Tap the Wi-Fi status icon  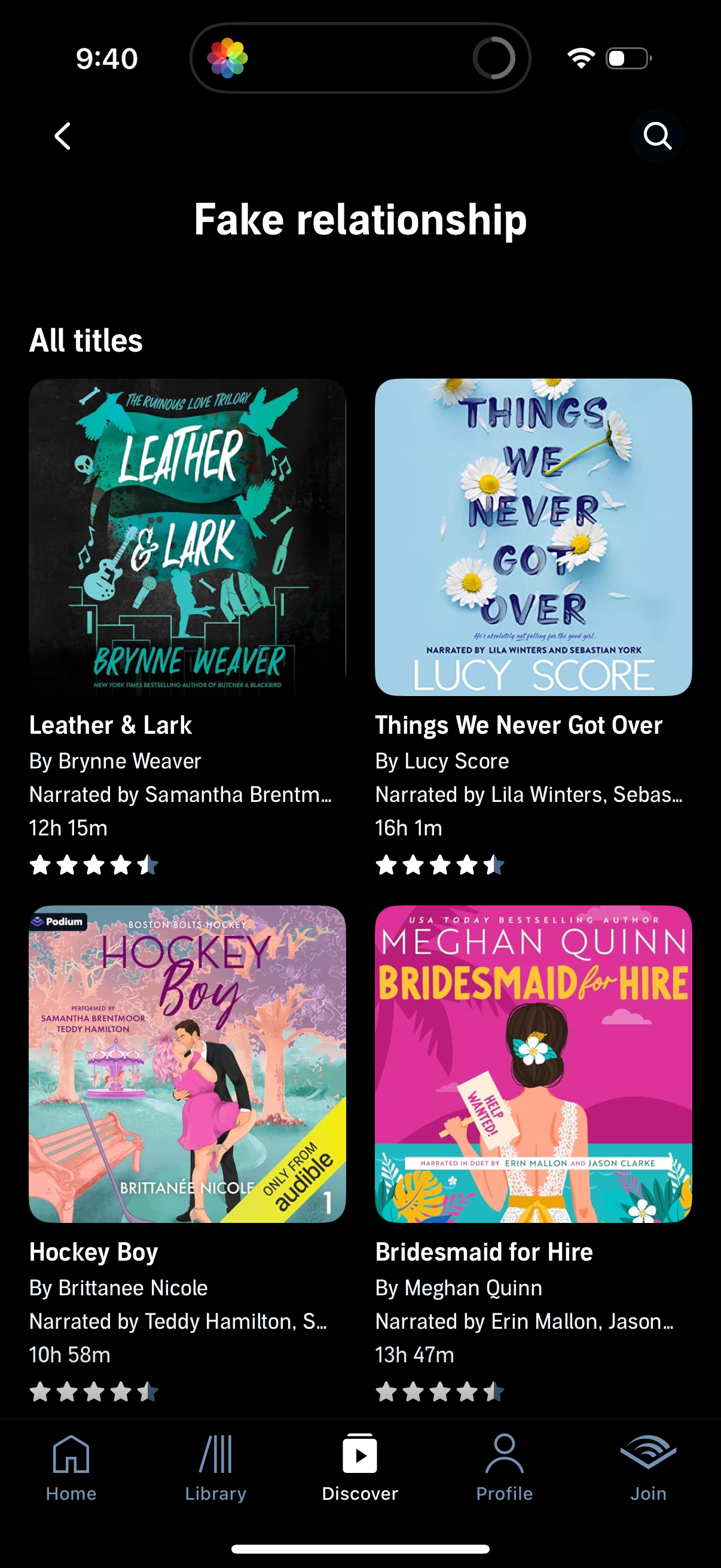pos(579,57)
